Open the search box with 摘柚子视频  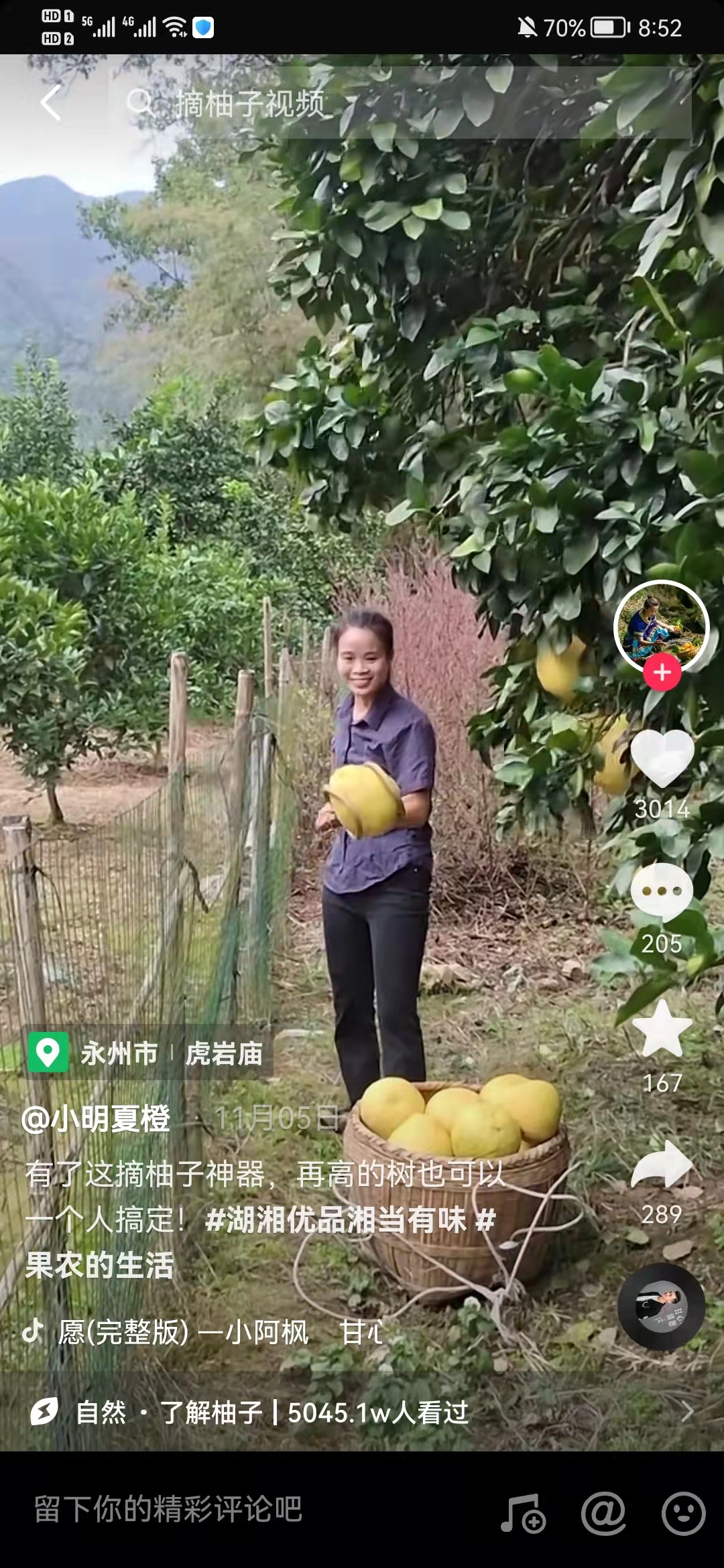[399, 103]
